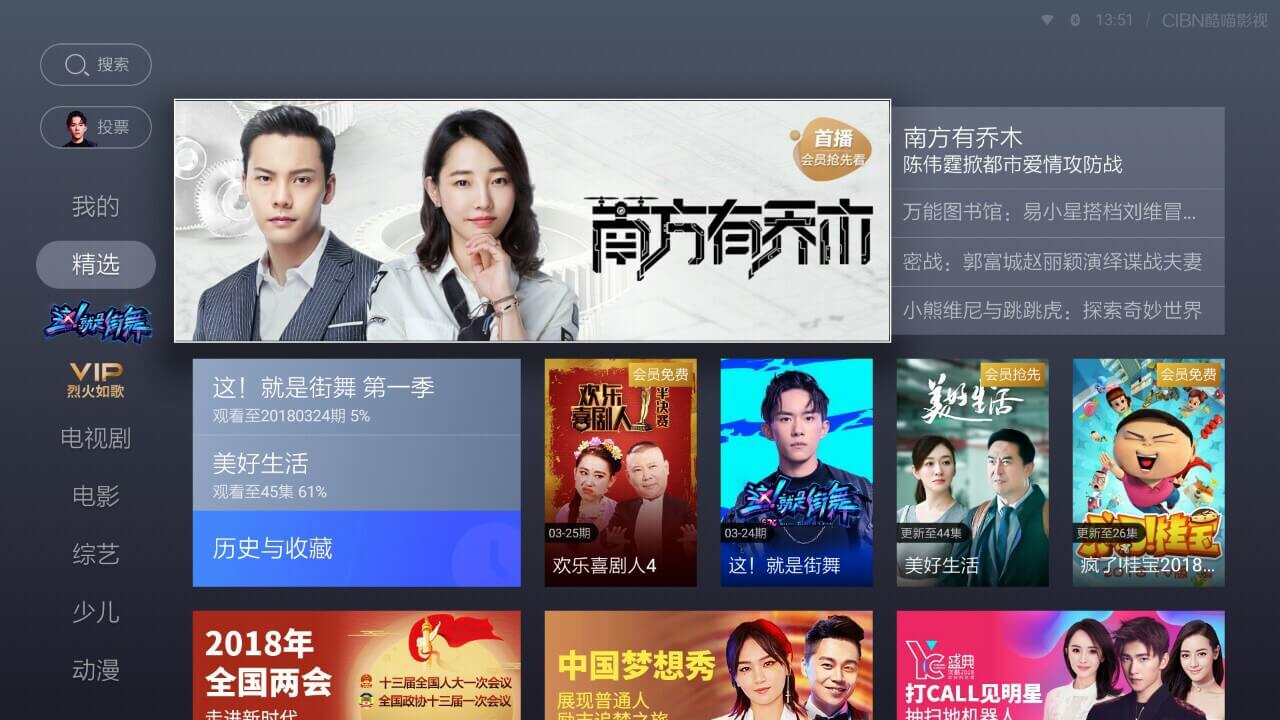This screenshot has width=1280, height=720.
Task: Play the 南方有乔木 featured banner
Action: (532, 221)
